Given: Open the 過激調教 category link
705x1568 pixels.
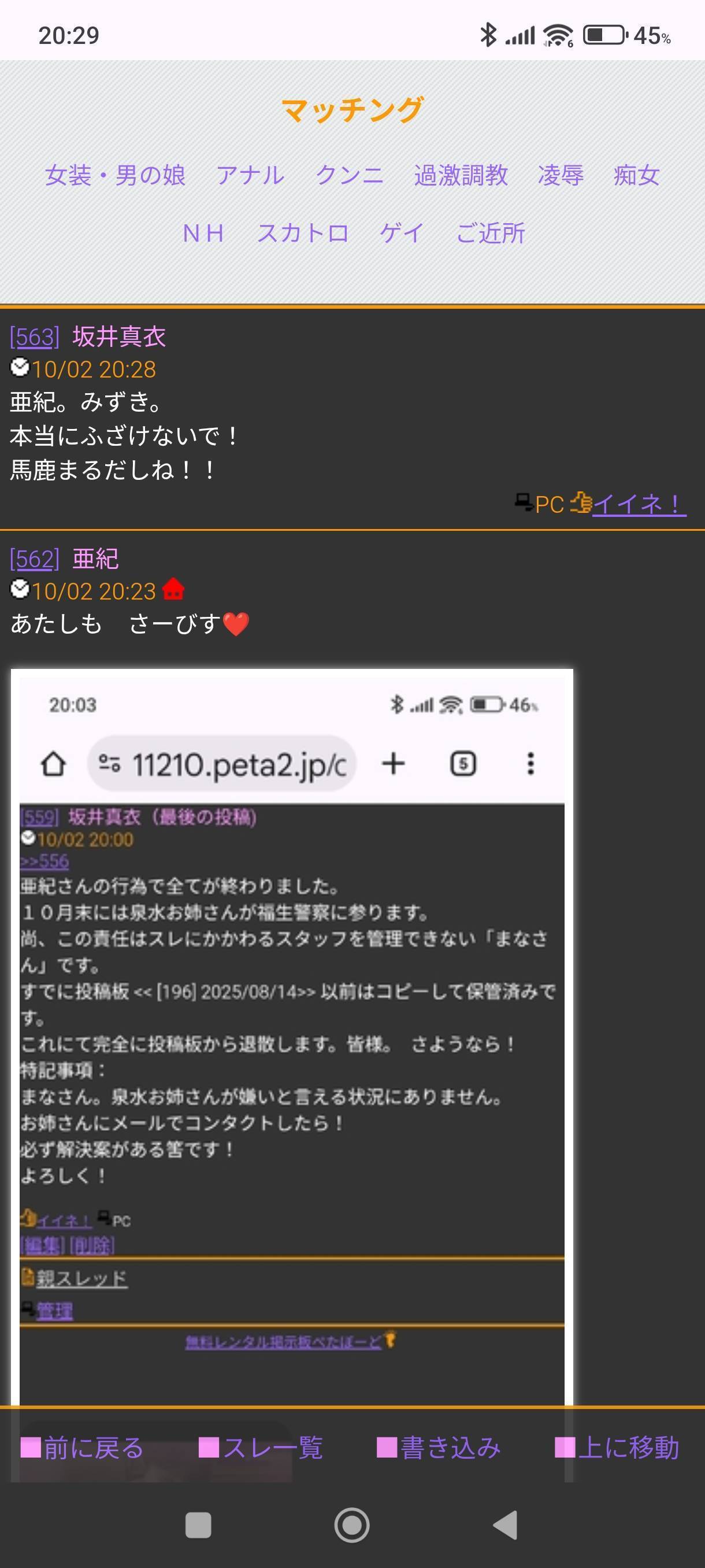Looking at the screenshot, I should [461, 175].
